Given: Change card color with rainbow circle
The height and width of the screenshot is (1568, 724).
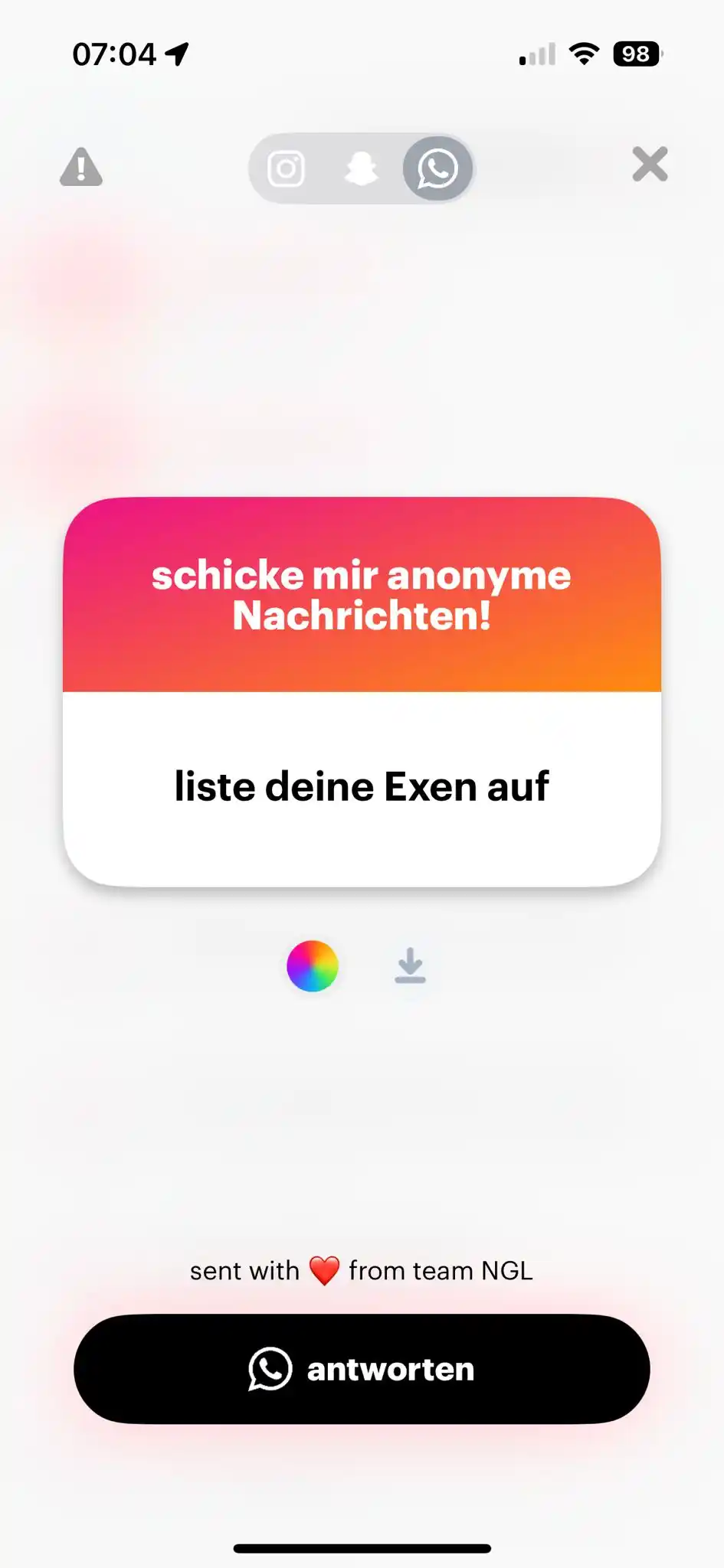Looking at the screenshot, I should pyautogui.click(x=313, y=965).
